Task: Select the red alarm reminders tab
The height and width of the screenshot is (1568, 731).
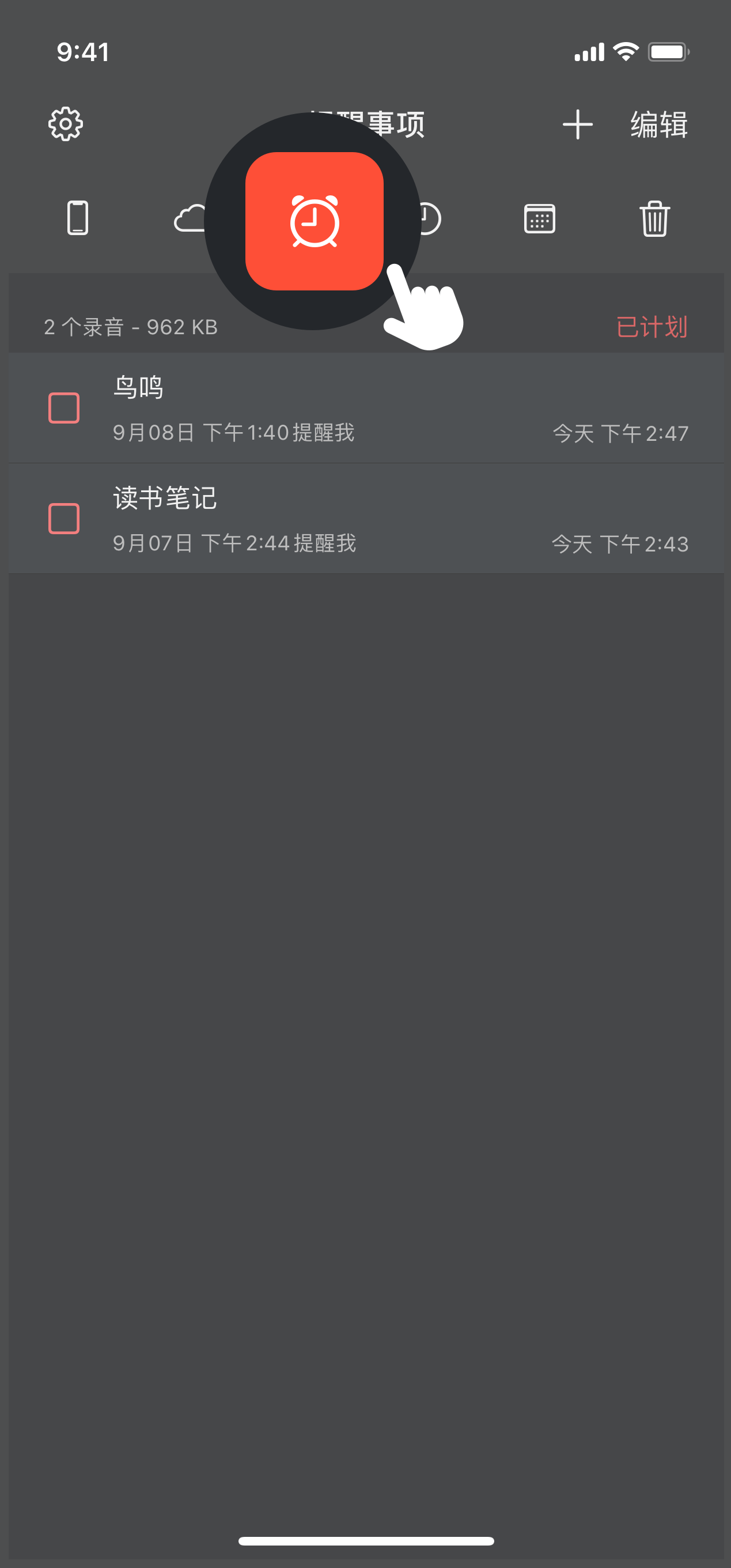Action: pyautogui.click(x=314, y=221)
